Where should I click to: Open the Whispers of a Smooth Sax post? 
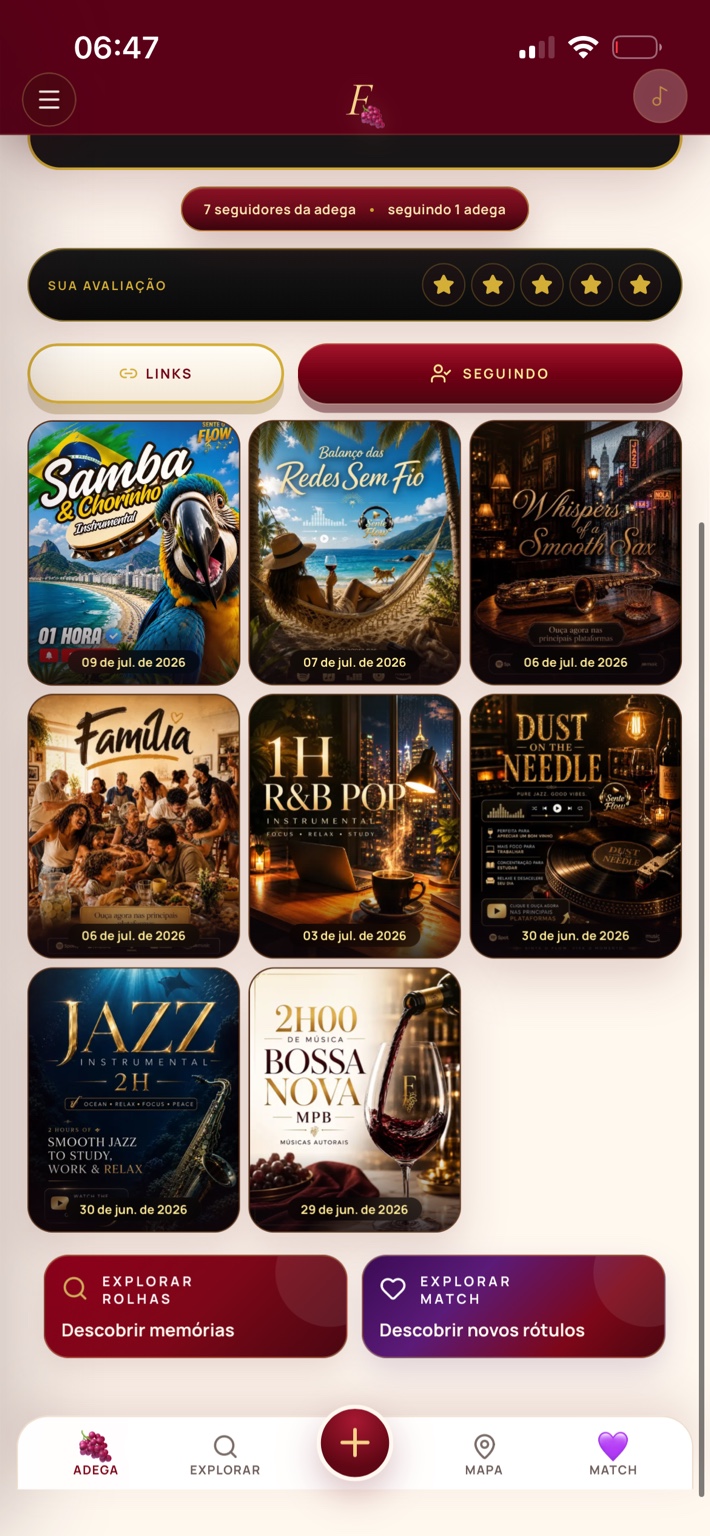(576, 552)
